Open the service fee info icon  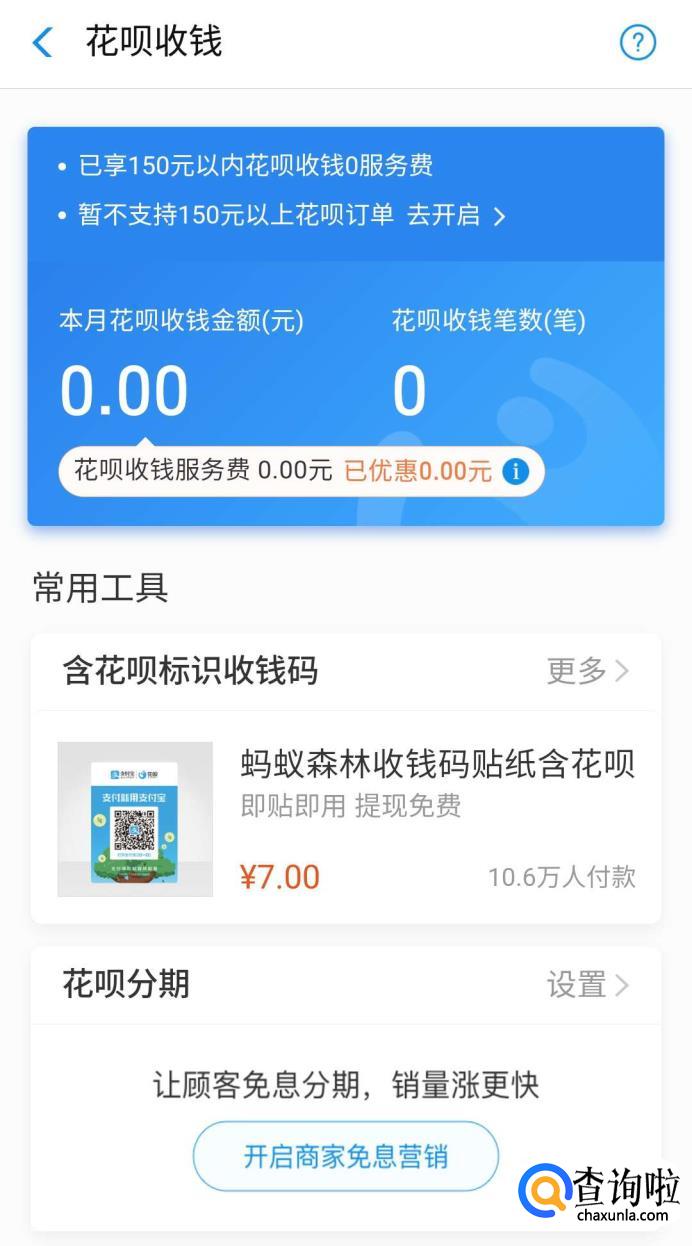point(516,471)
